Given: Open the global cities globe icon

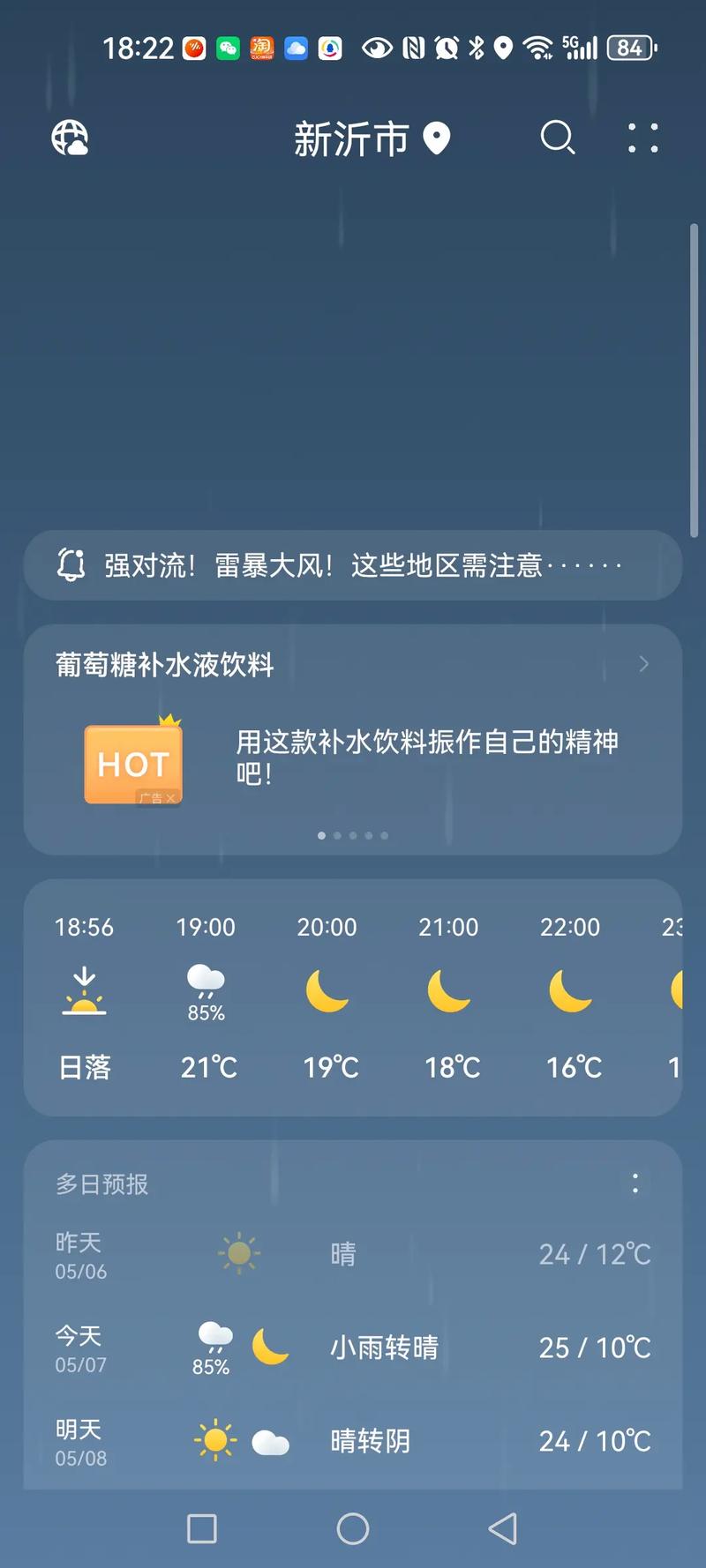Looking at the screenshot, I should click(71, 138).
